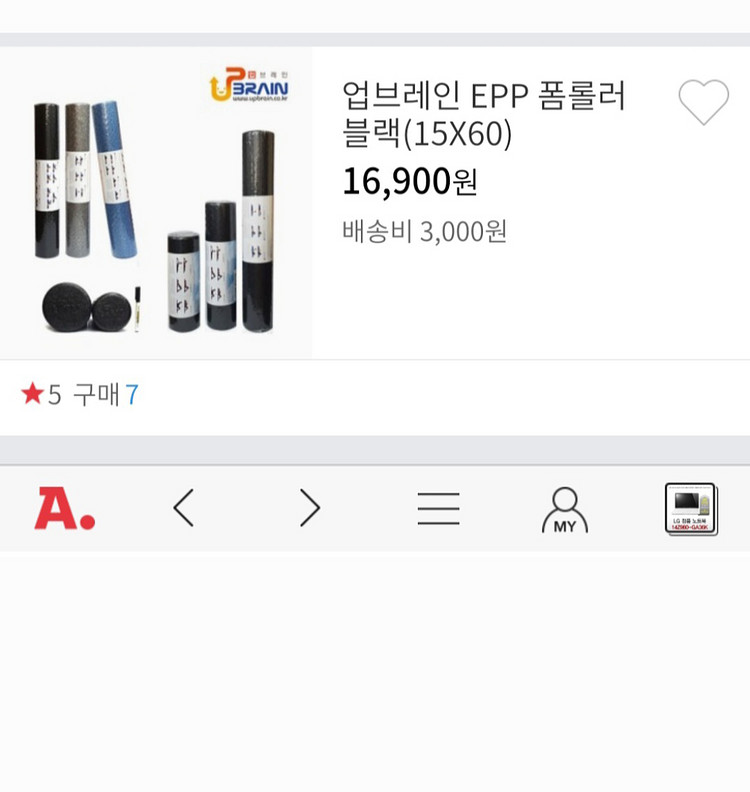Navigate forward with the right chevron
Viewport: 750px width, 792px height.
tap(308, 507)
